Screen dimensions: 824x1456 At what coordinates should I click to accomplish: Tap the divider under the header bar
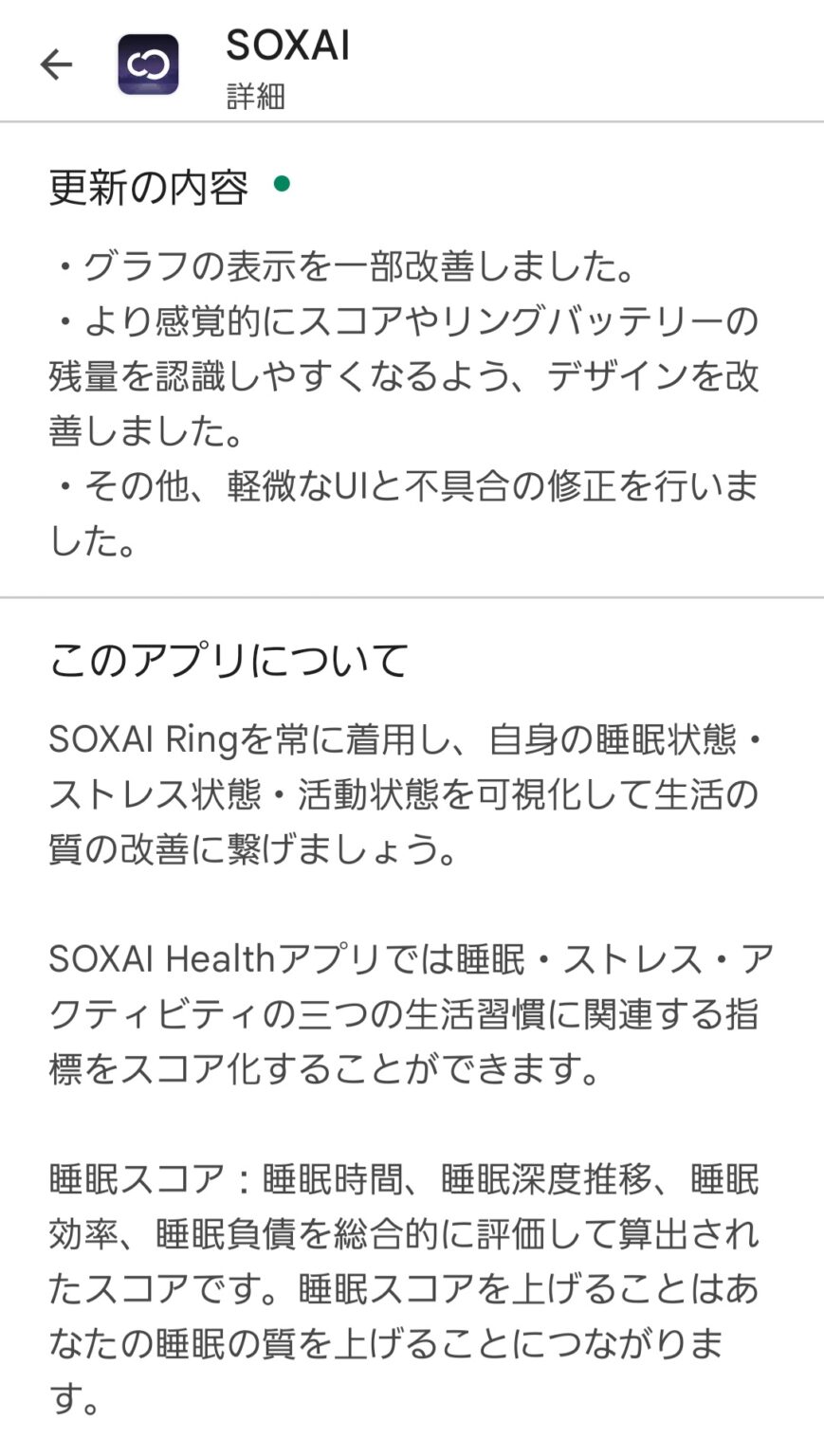click(x=412, y=121)
